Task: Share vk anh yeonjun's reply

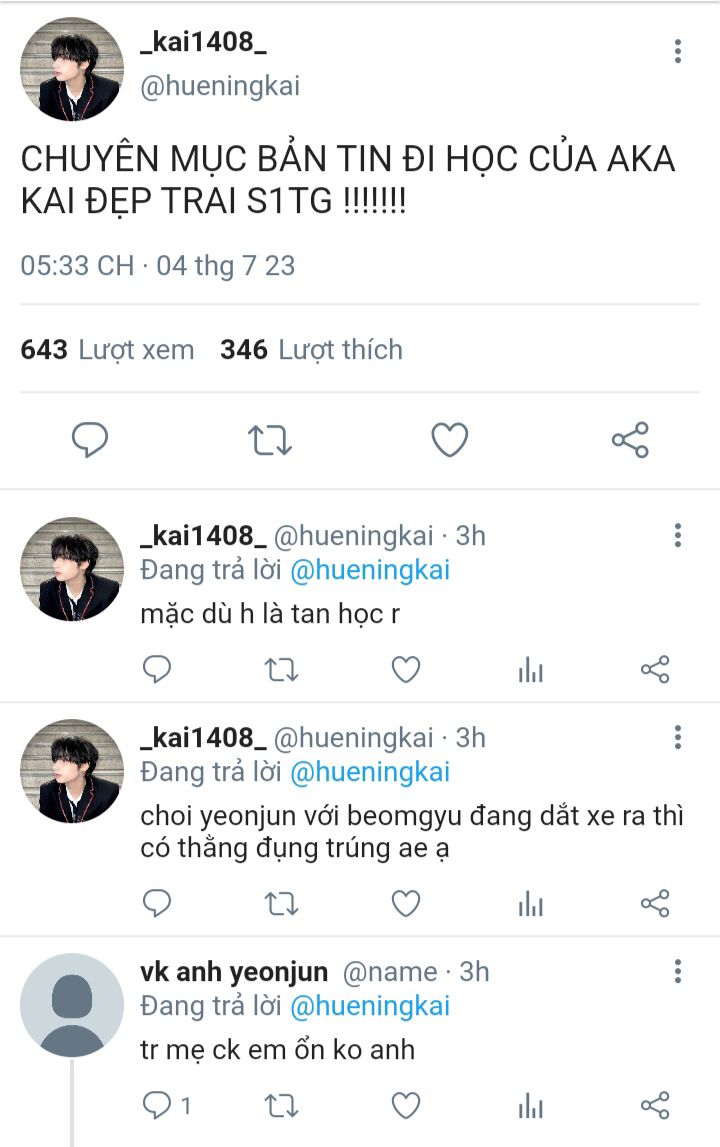Action: [655, 1105]
